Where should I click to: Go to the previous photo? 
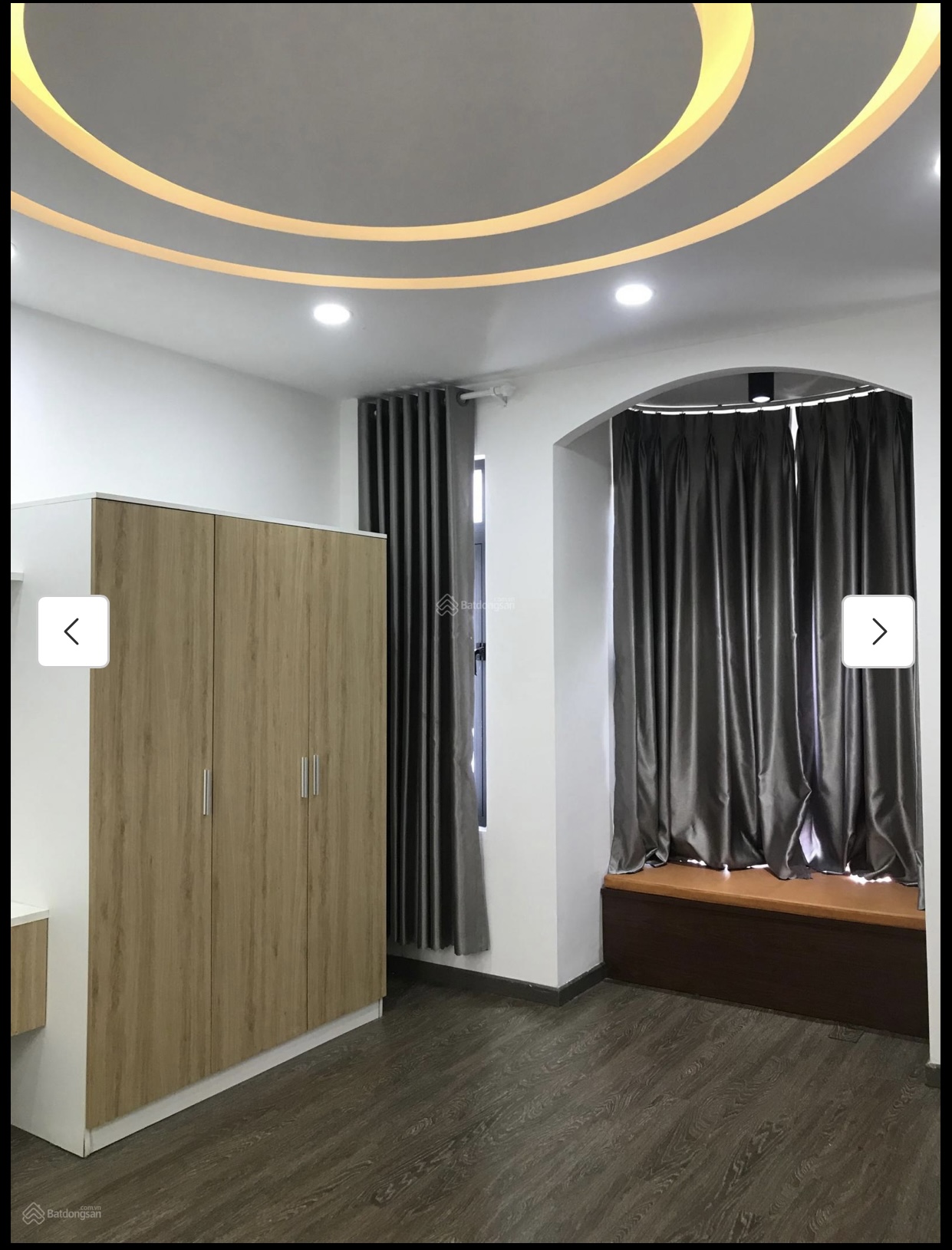click(74, 632)
